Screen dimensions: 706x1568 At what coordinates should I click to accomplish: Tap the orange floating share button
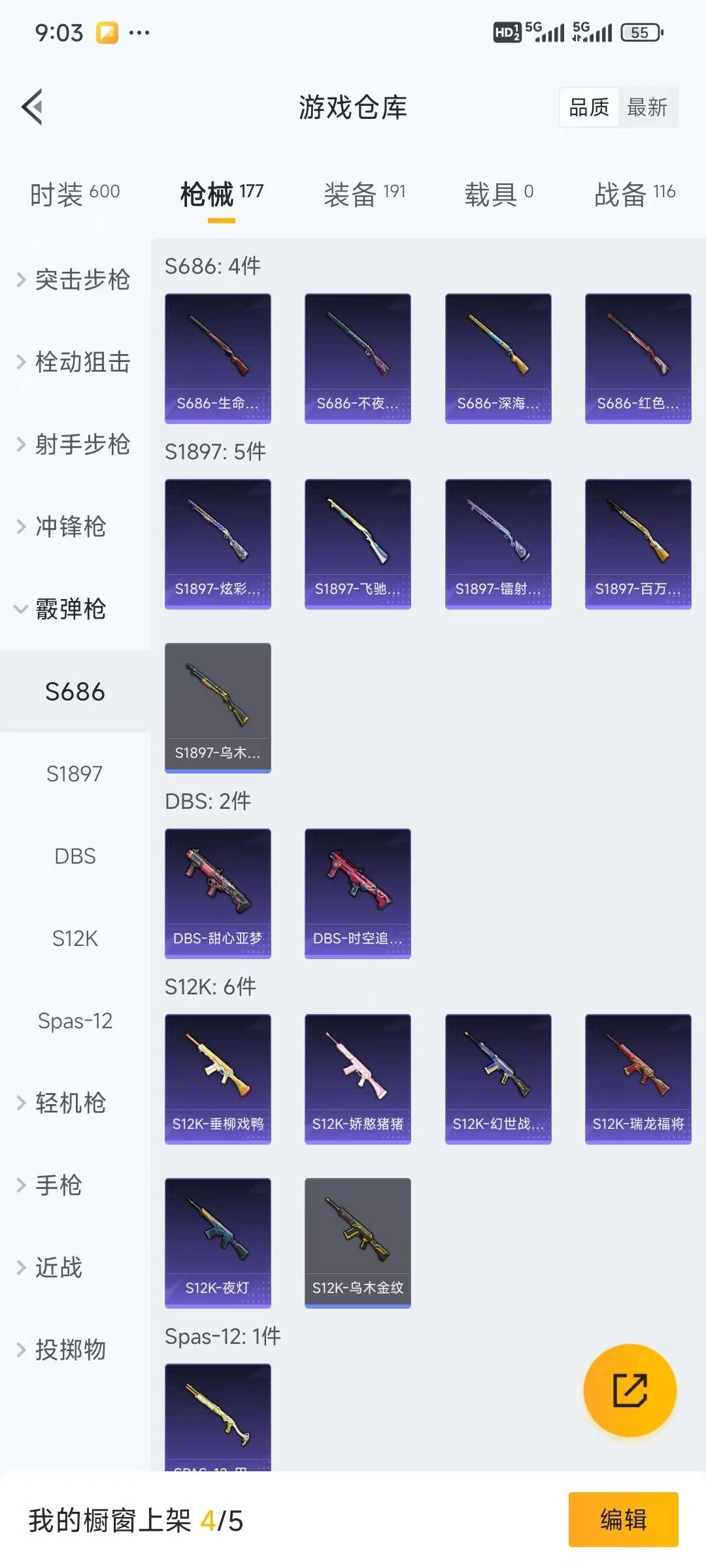coord(630,1390)
